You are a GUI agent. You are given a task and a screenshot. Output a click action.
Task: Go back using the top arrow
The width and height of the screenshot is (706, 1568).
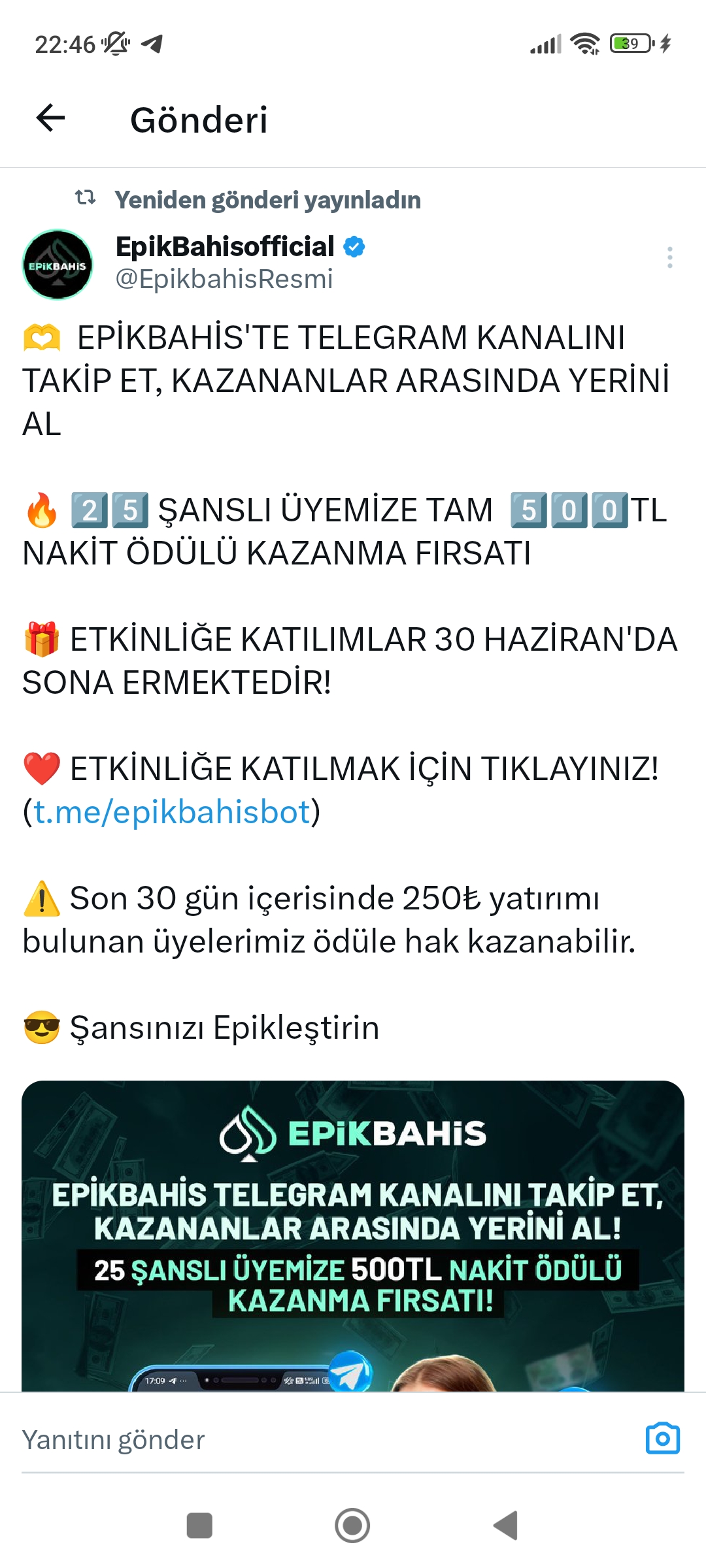pos(50,118)
